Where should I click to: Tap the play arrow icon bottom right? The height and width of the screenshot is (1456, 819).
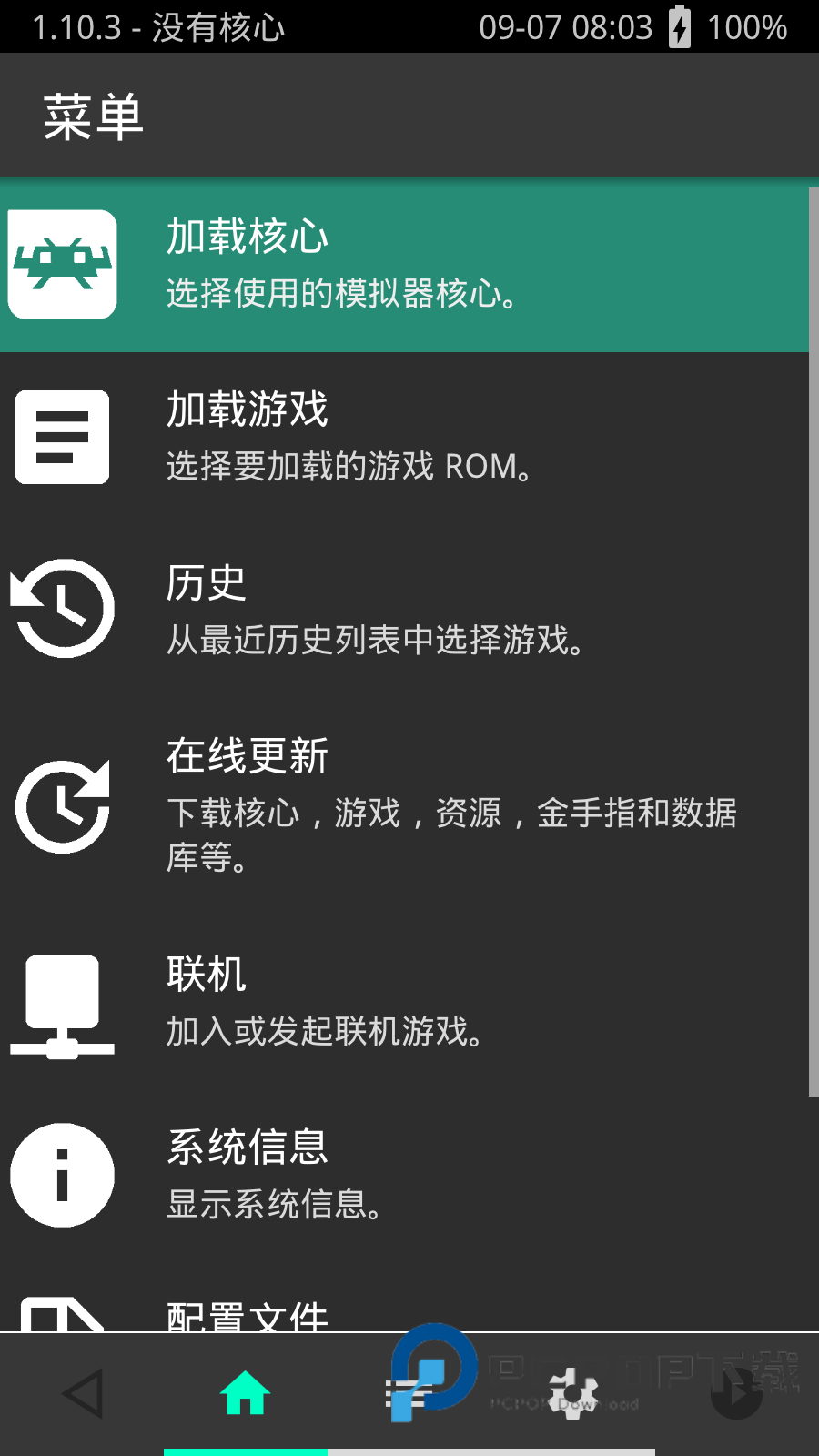(x=735, y=1392)
